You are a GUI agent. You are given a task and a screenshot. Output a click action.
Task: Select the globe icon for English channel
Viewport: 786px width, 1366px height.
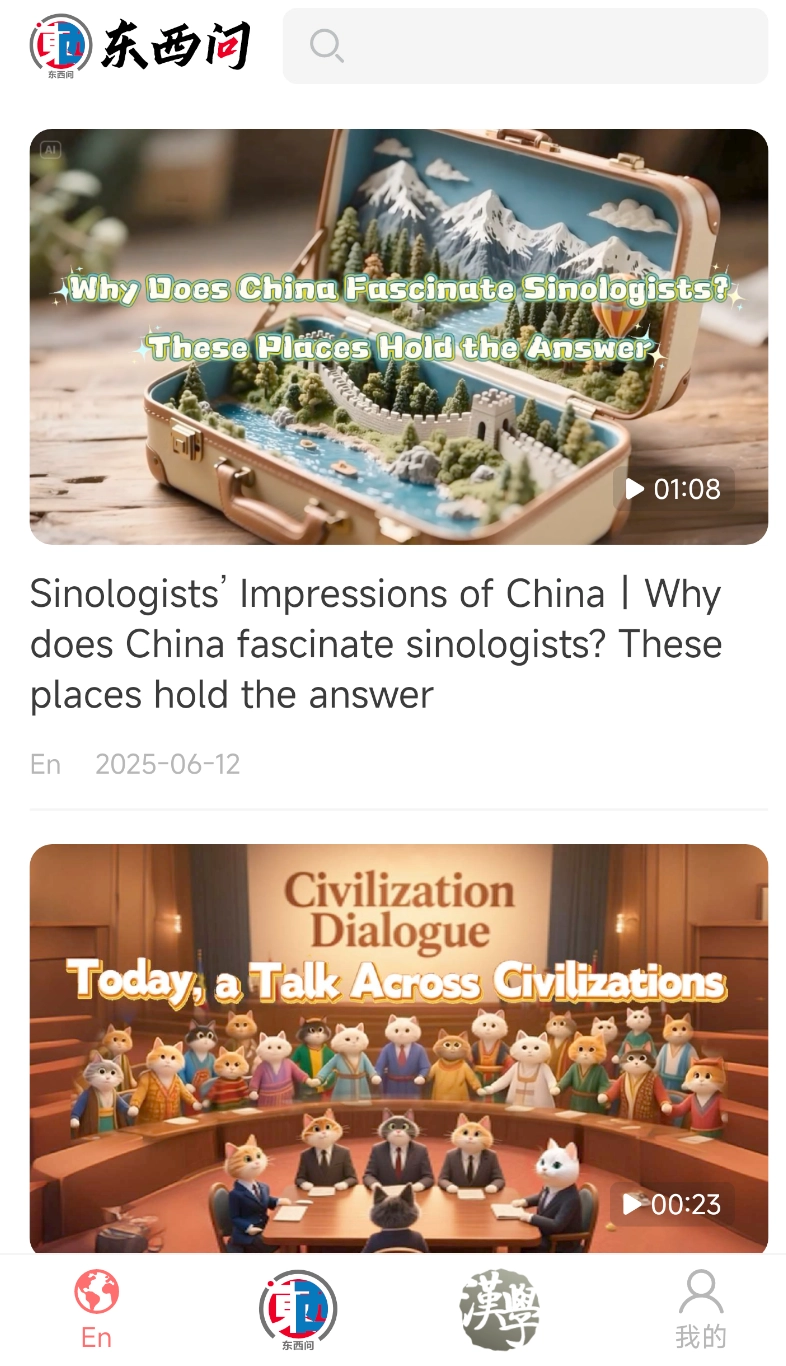tap(95, 1290)
